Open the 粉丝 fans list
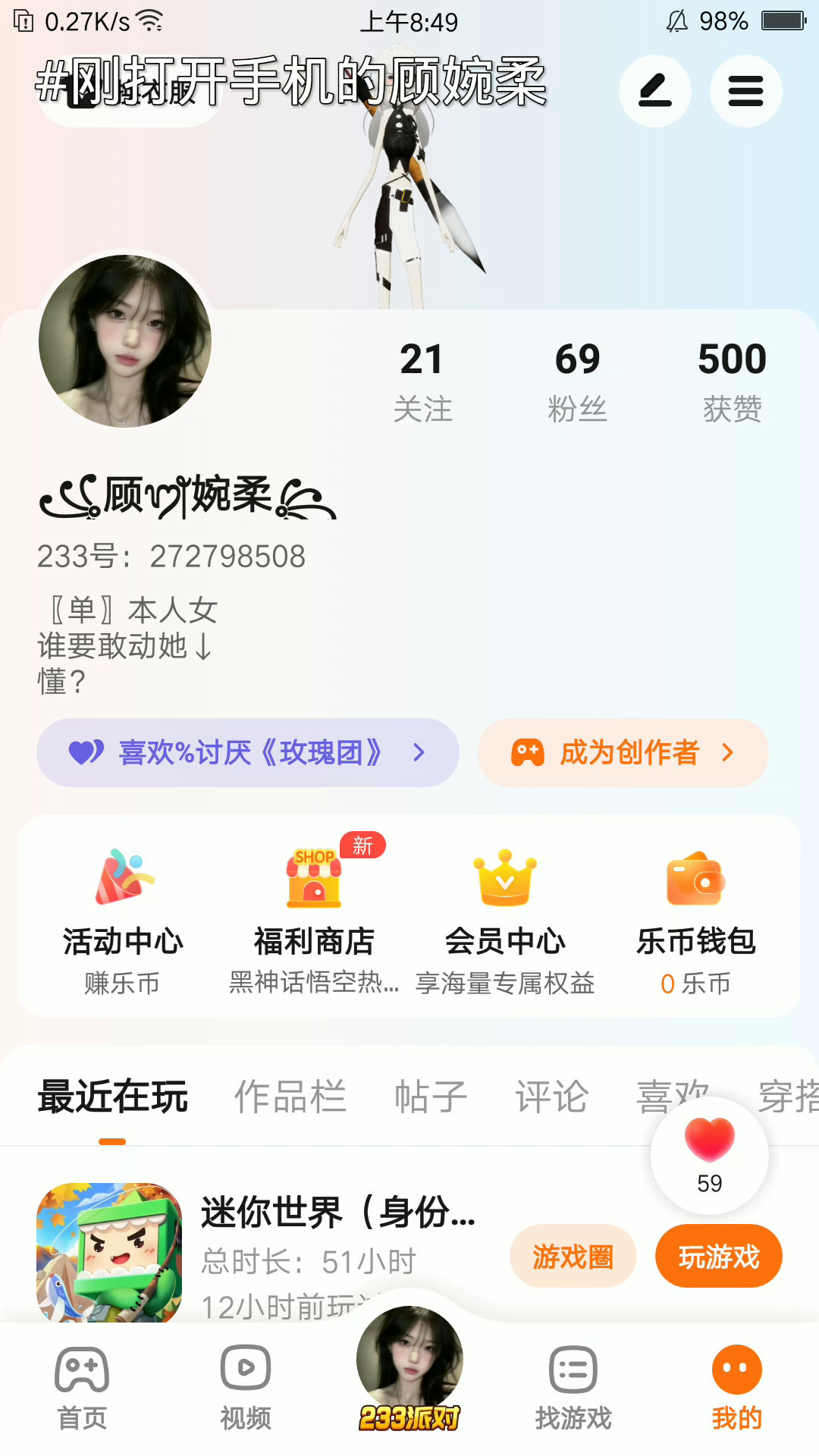Image resolution: width=819 pixels, height=1456 pixels. click(577, 381)
